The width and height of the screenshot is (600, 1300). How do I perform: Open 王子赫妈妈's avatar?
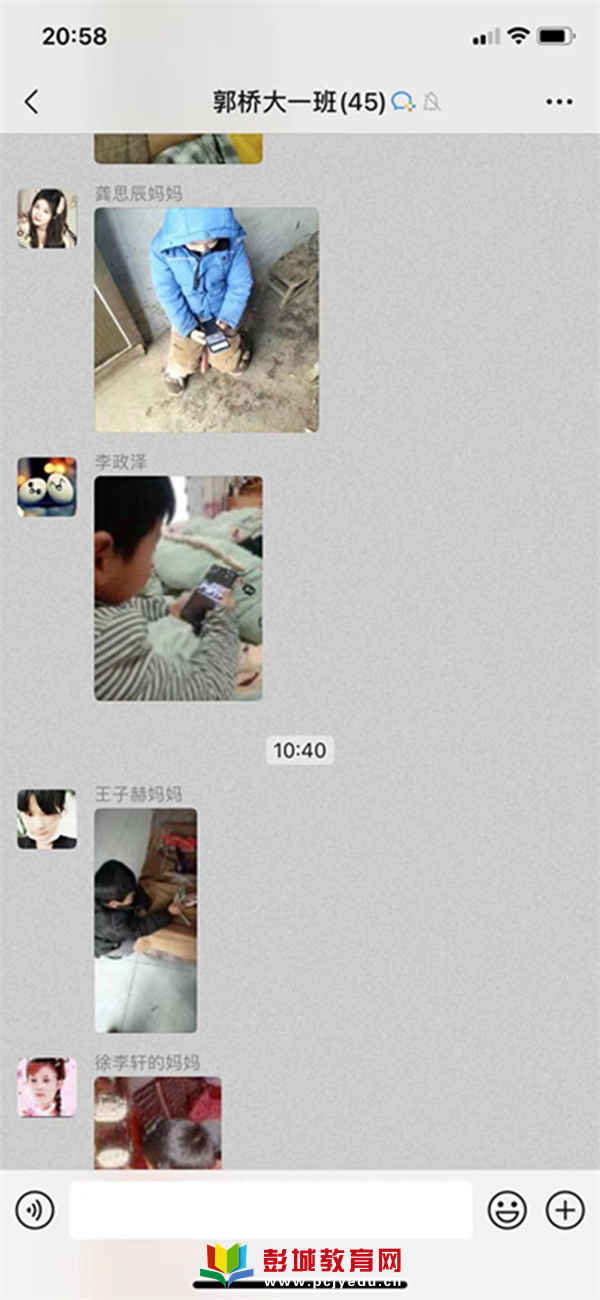pyautogui.click(x=46, y=819)
